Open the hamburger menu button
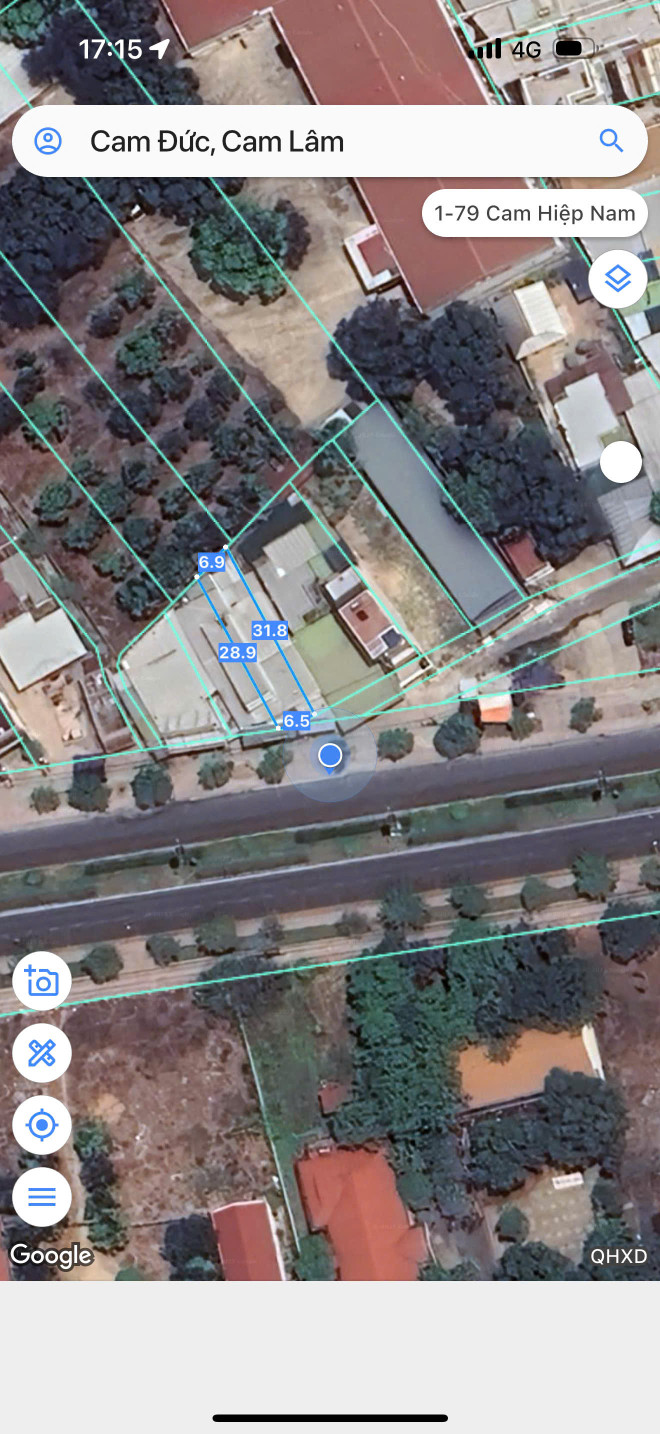This screenshot has height=1434, width=660. 42,1197
